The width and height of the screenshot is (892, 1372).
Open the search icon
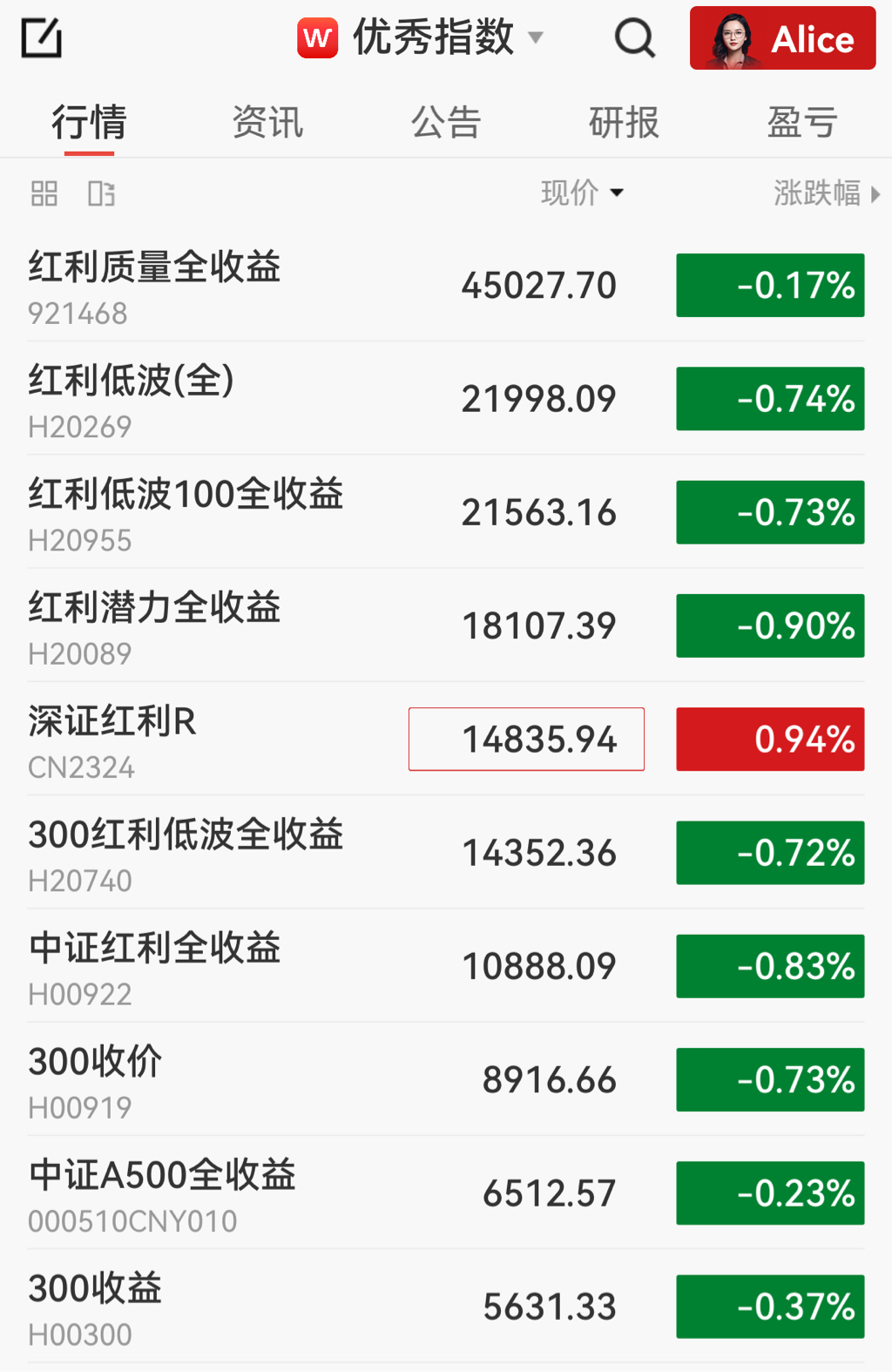pos(634,38)
